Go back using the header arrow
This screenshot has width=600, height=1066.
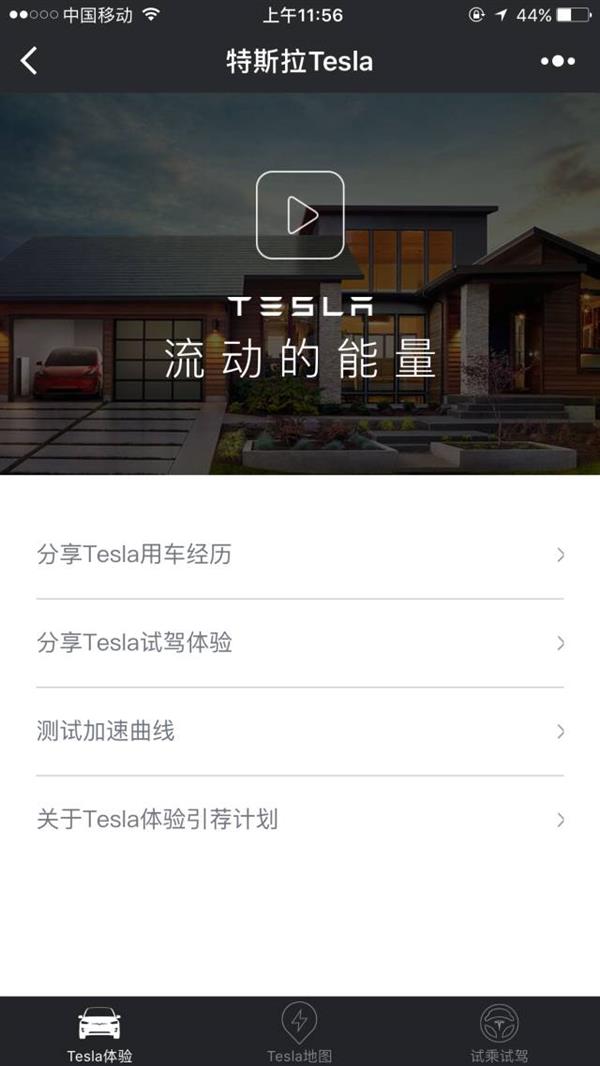pyautogui.click(x=29, y=61)
